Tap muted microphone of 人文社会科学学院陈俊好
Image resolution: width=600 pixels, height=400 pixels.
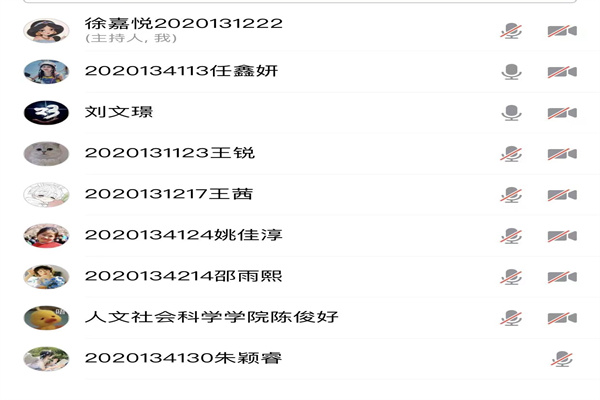click(x=511, y=317)
